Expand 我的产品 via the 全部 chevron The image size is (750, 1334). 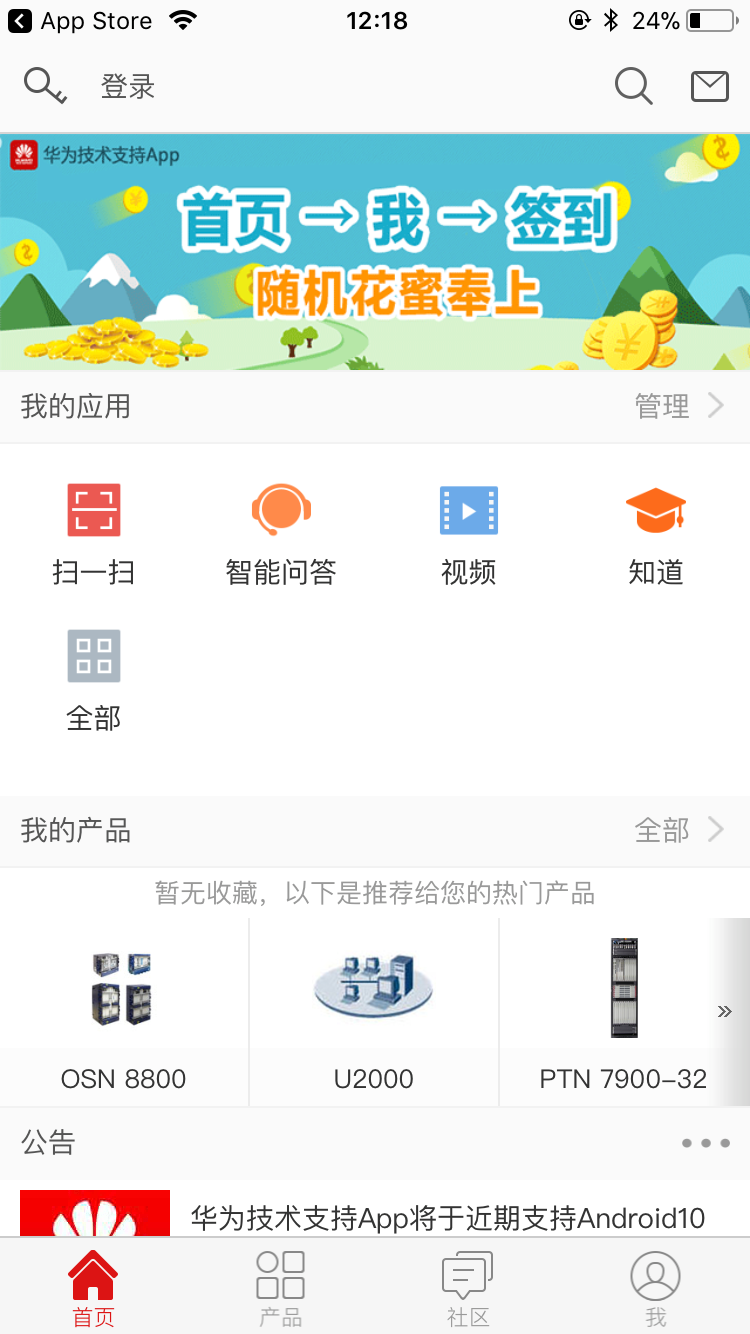(x=685, y=831)
